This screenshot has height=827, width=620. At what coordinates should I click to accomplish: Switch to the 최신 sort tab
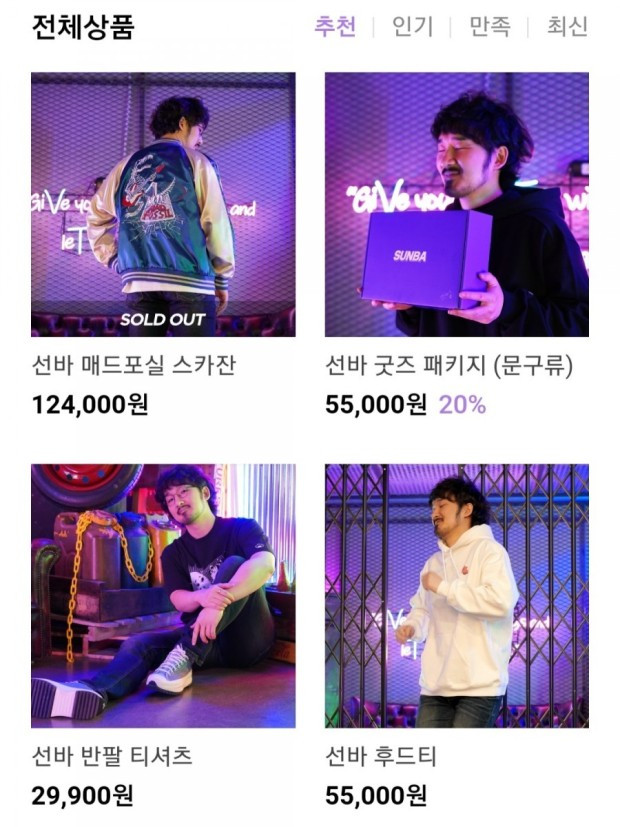point(567,26)
